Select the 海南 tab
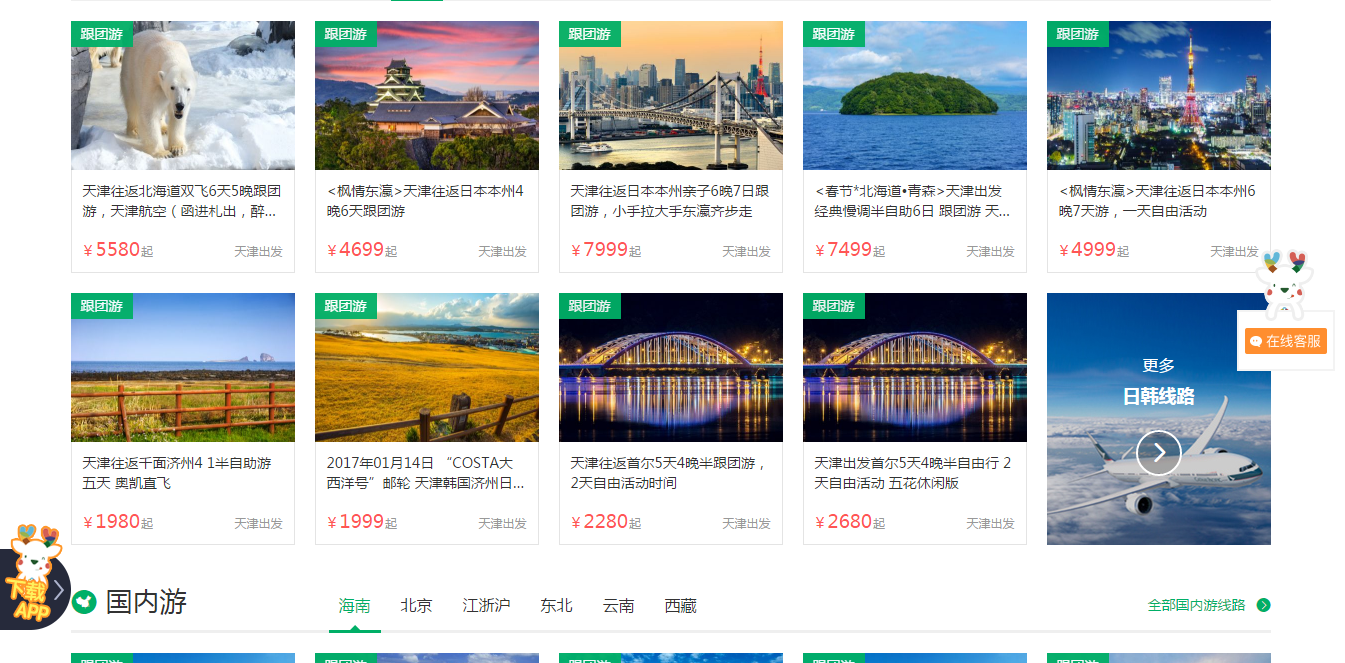This screenshot has width=1345, height=663. 354,606
